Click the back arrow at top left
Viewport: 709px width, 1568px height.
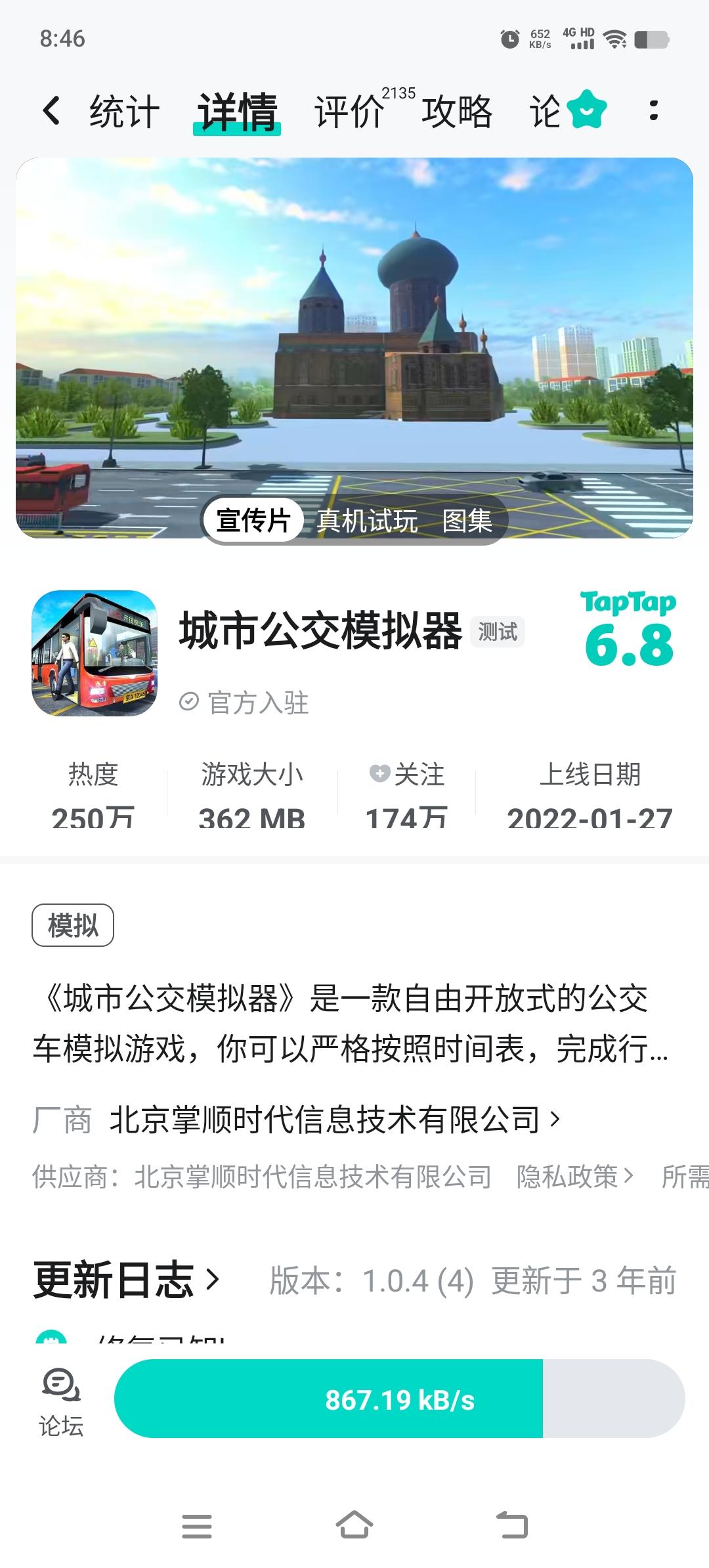[51, 112]
